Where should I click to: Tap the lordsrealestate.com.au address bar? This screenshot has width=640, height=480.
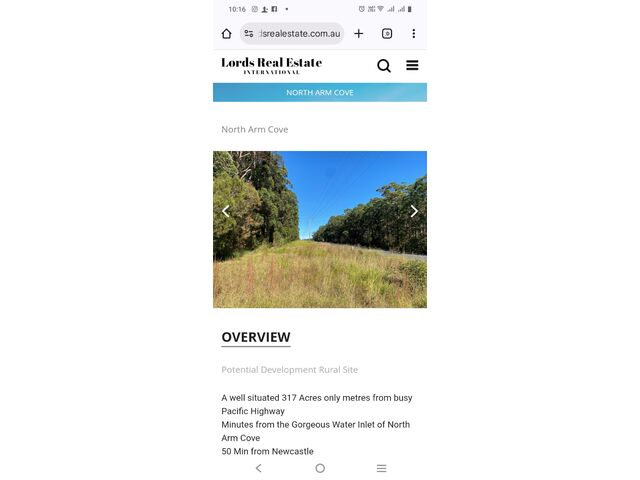point(297,33)
